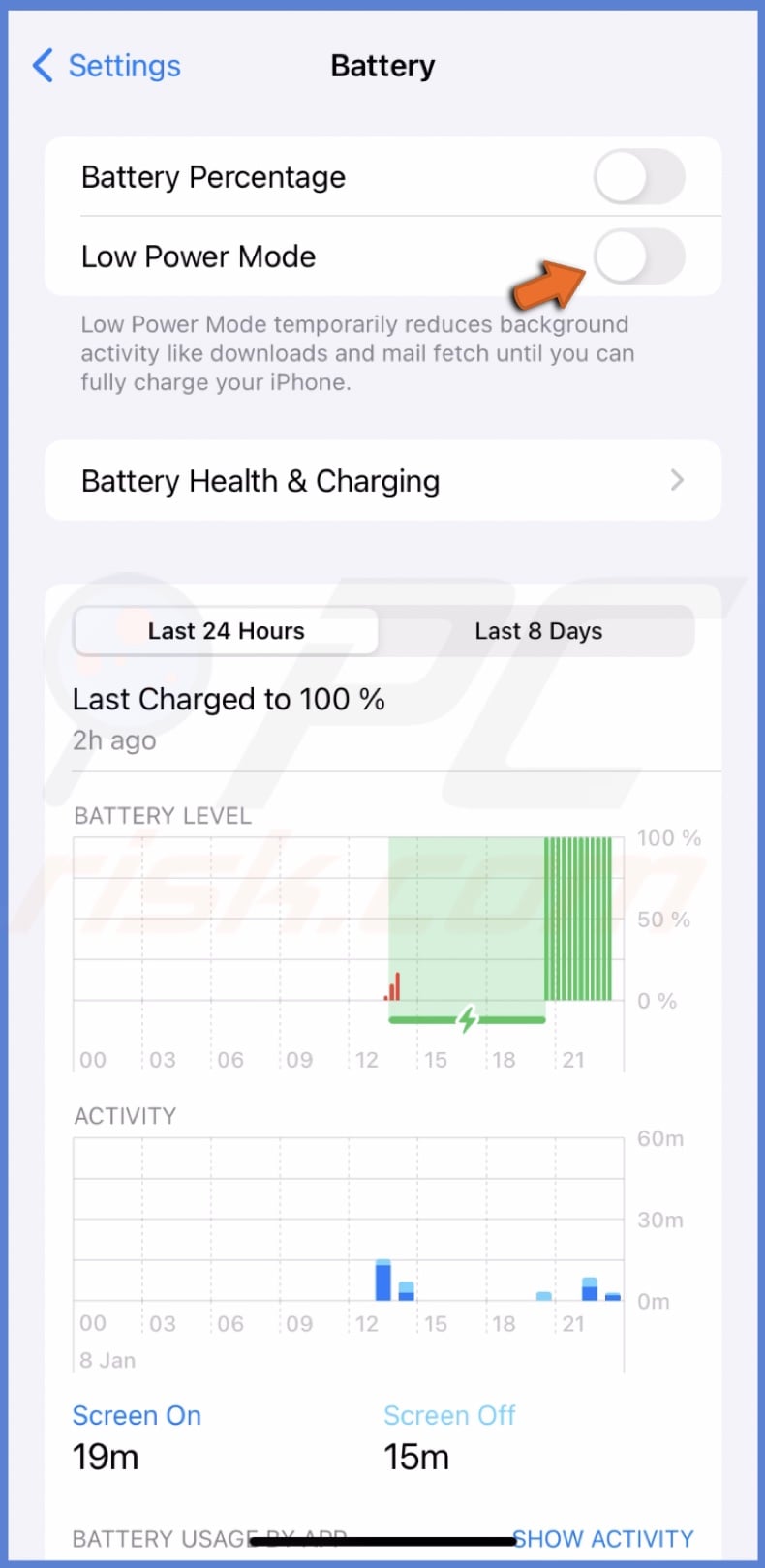Image resolution: width=765 pixels, height=1568 pixels.
Task: Turn on Low Power Mode
Action: click(x=639, y=256)
